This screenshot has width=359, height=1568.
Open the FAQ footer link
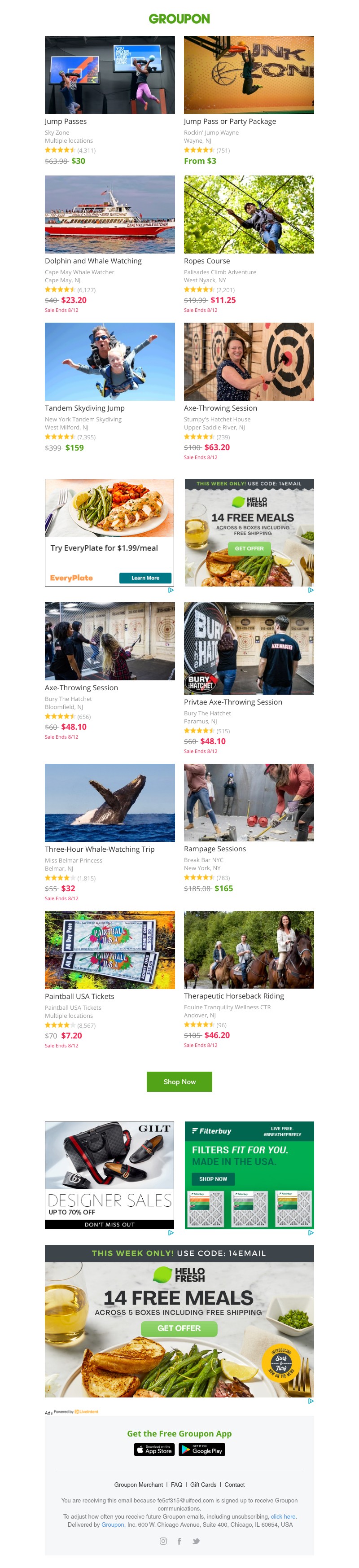pos(176,1485)
